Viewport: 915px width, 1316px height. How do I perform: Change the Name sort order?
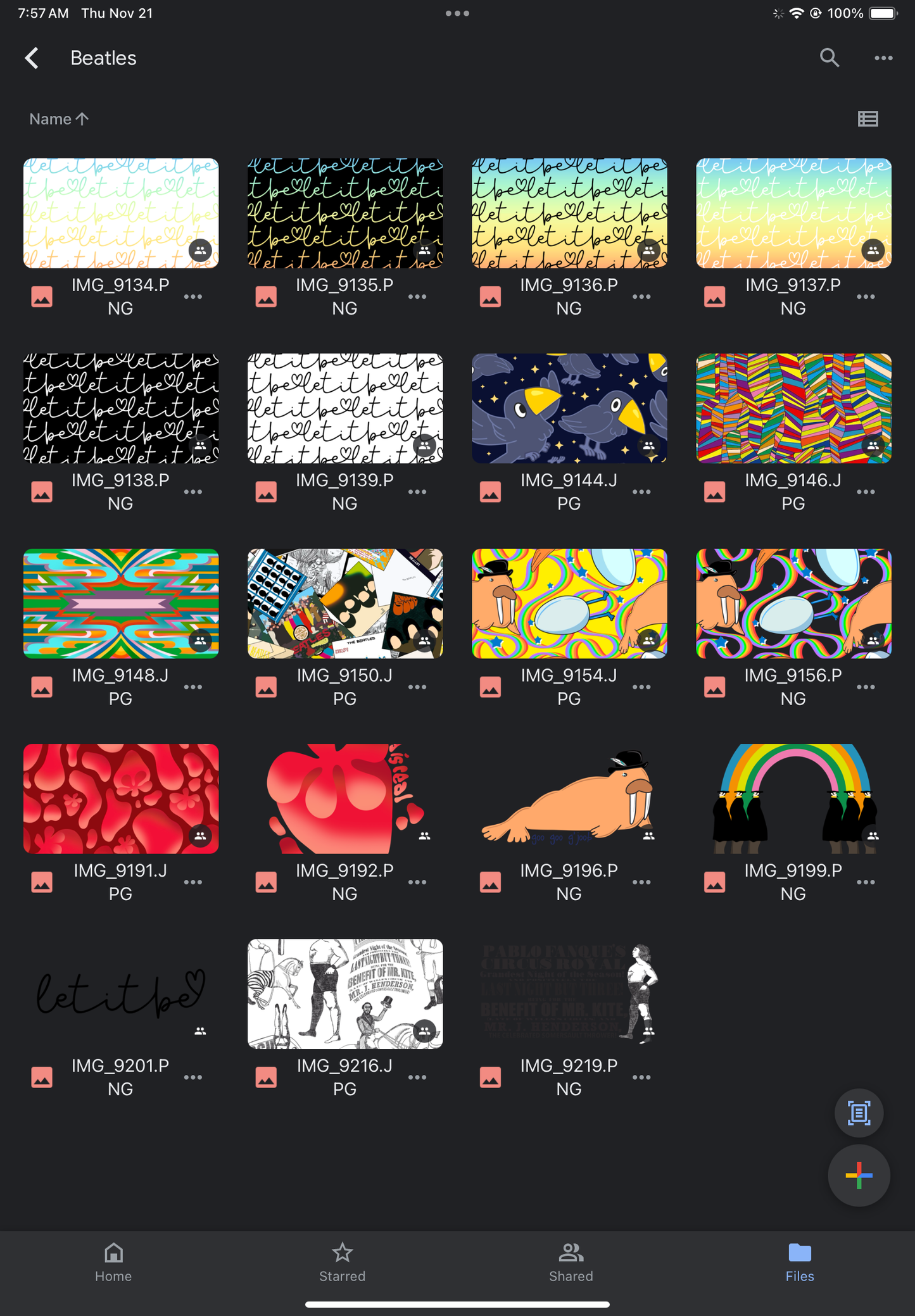(59, 119)
